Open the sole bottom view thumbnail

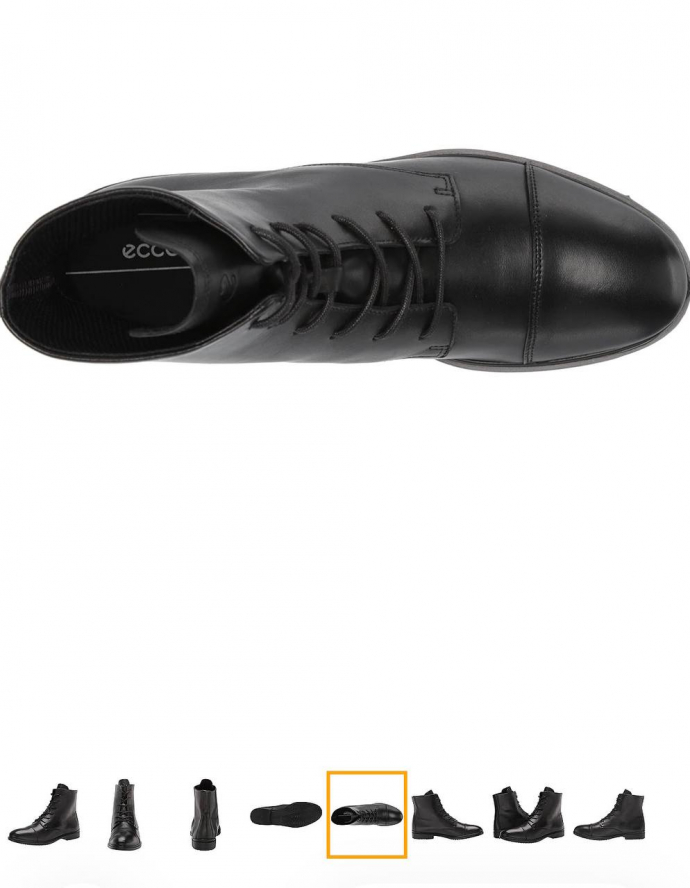[x=286, y=815]
